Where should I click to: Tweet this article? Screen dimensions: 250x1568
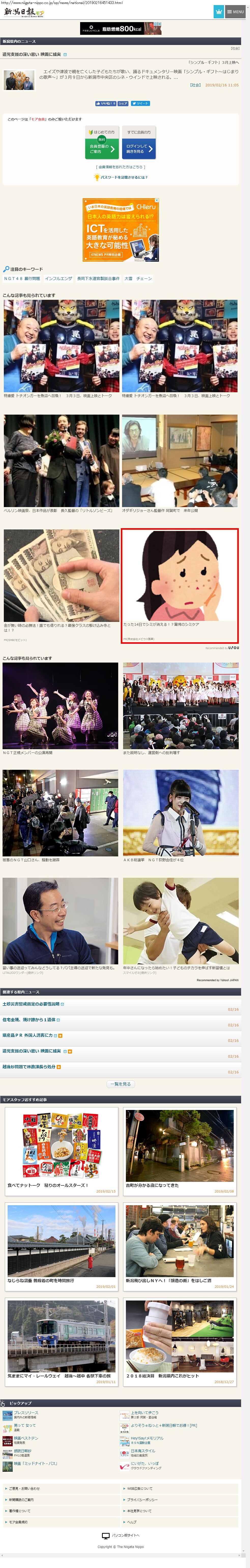click(140, 103)
